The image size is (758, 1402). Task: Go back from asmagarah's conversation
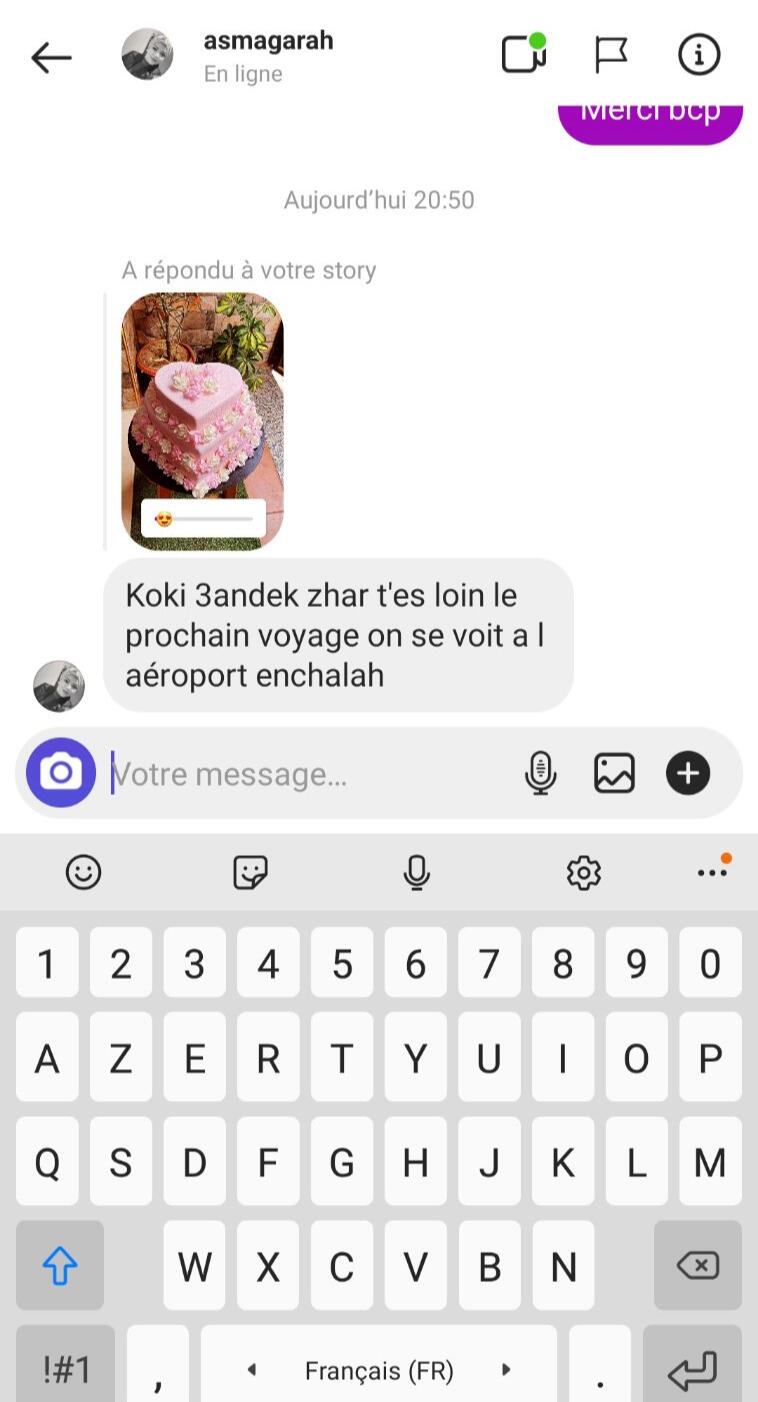click(x=51, y=58)
